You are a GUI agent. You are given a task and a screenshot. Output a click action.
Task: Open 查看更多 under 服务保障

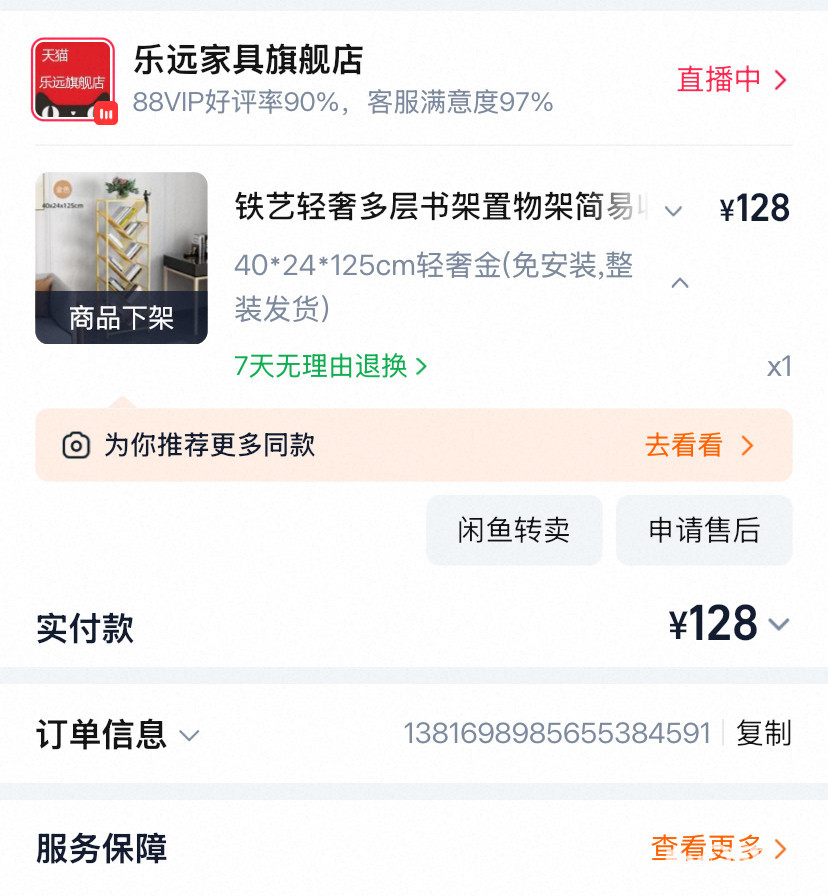click(x=718, y=849)
